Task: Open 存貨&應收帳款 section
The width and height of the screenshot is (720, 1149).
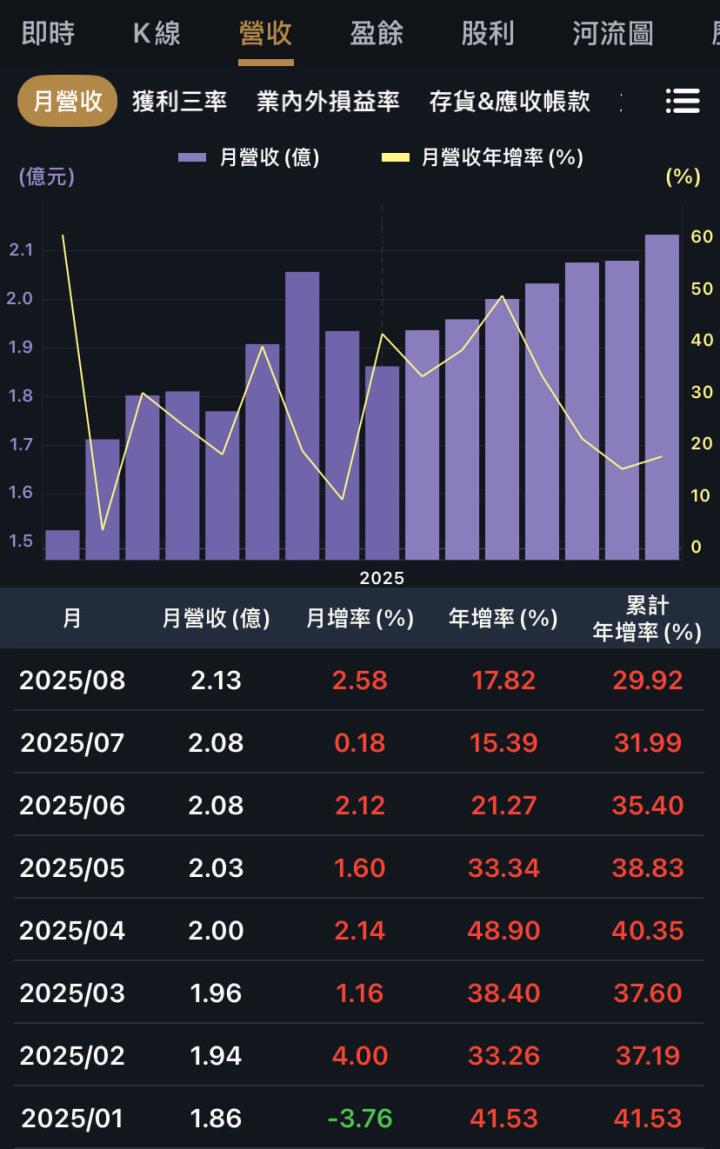Action: click(x=509, y=101)
